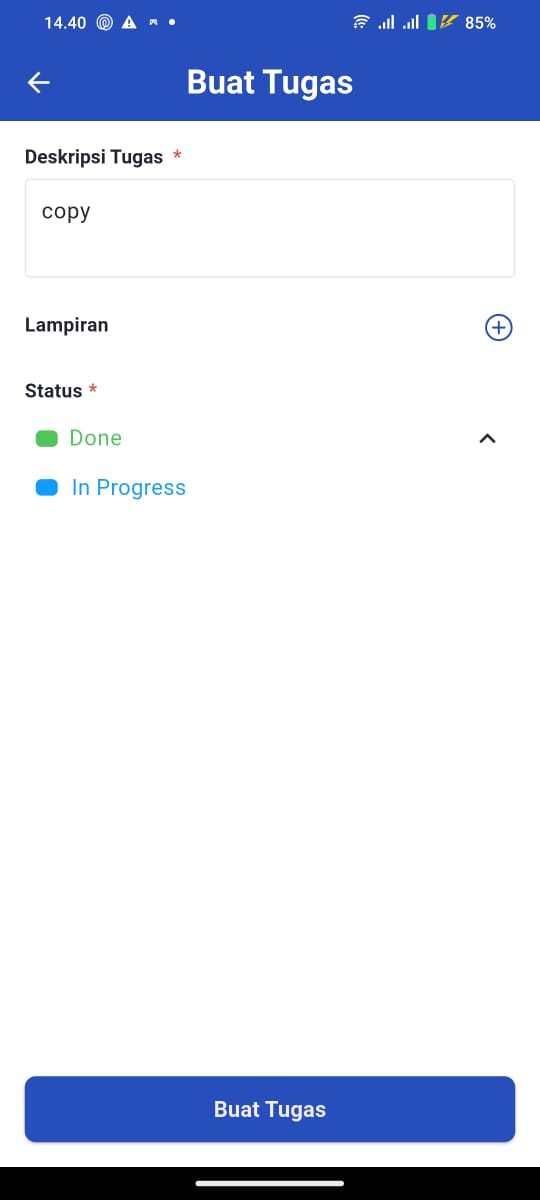Submit with the Buat Tugas button
This screenshot has height=1200, width=540.
[x=270, y=1109]
